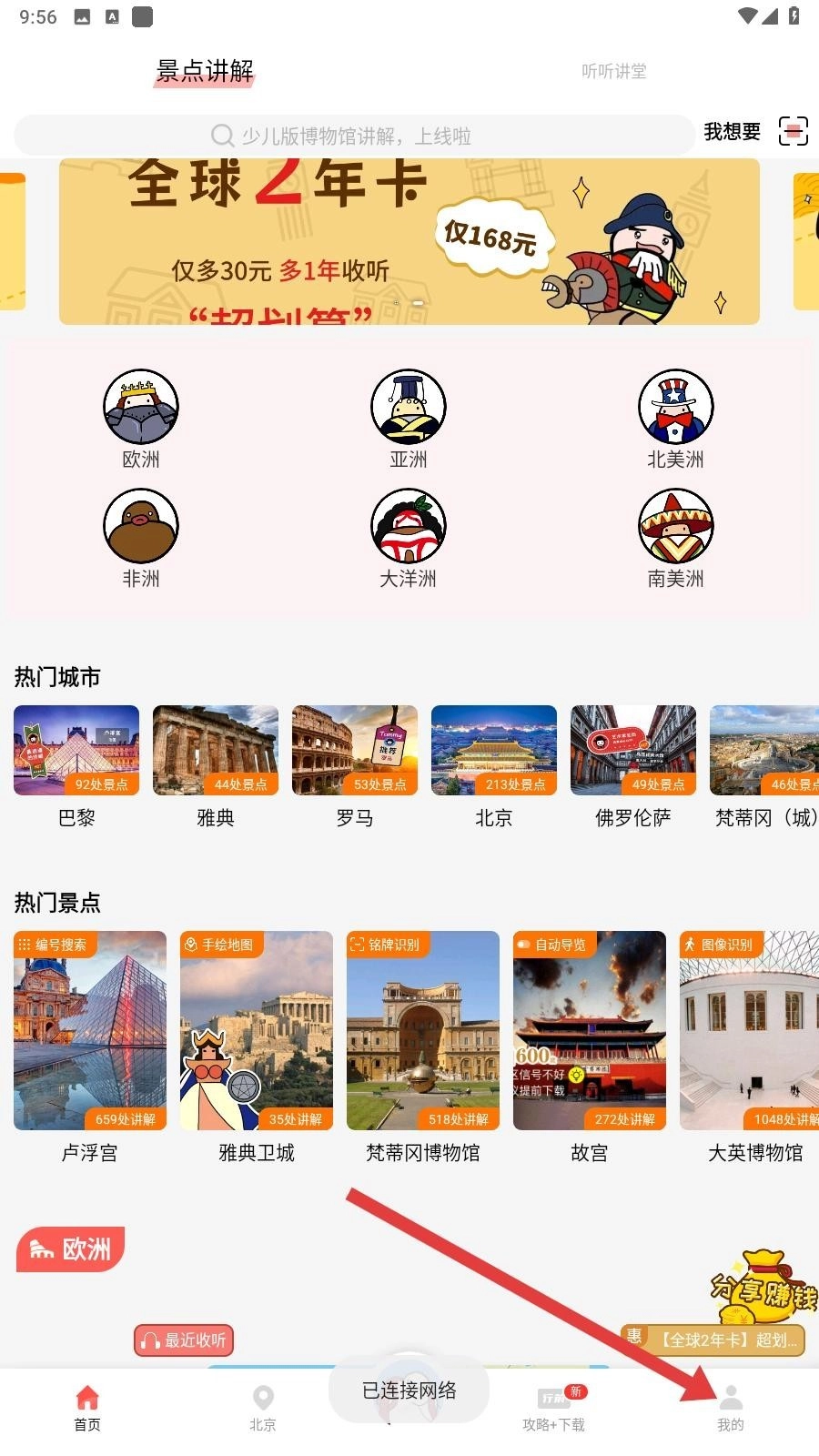Tap the 最近收听 recent listening button

pos(185,1340)
